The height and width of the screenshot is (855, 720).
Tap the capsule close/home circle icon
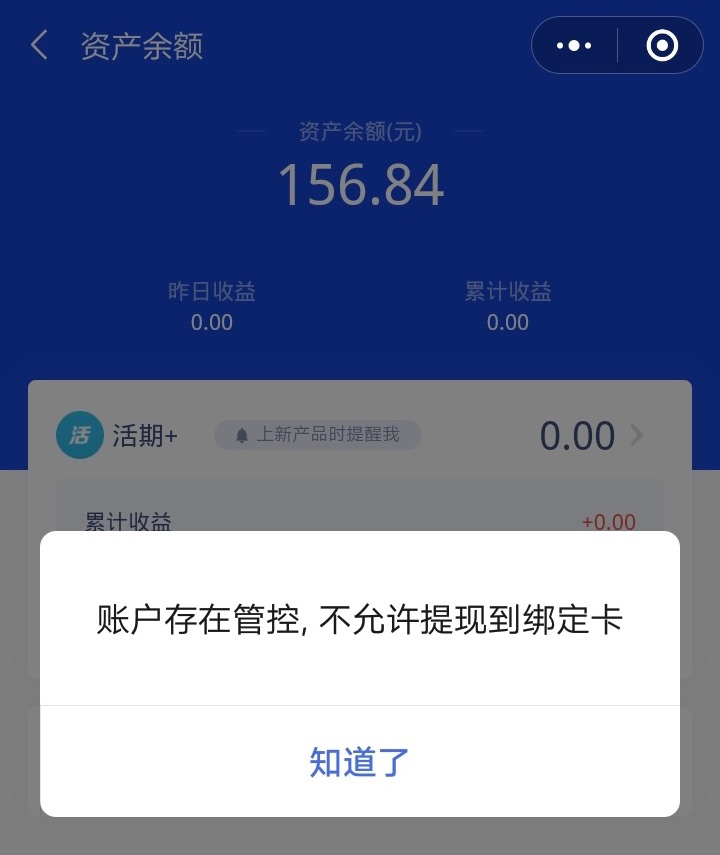pyautogui.click(x=663, y=46)
